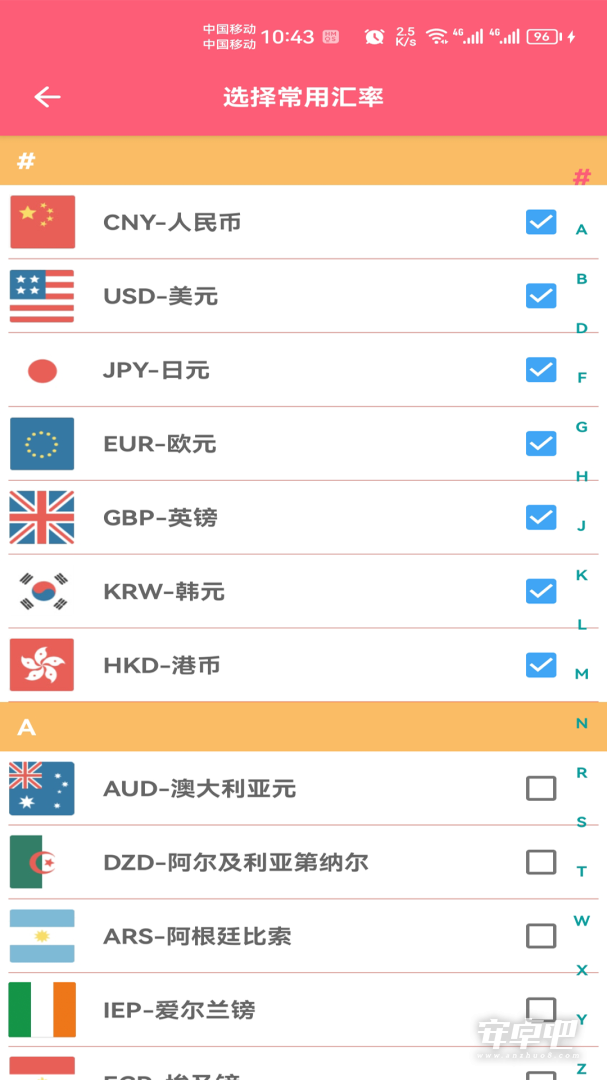This screenshot has width=607, height=1080.
Task: Jump to letter S in the index
Action: 582,822
